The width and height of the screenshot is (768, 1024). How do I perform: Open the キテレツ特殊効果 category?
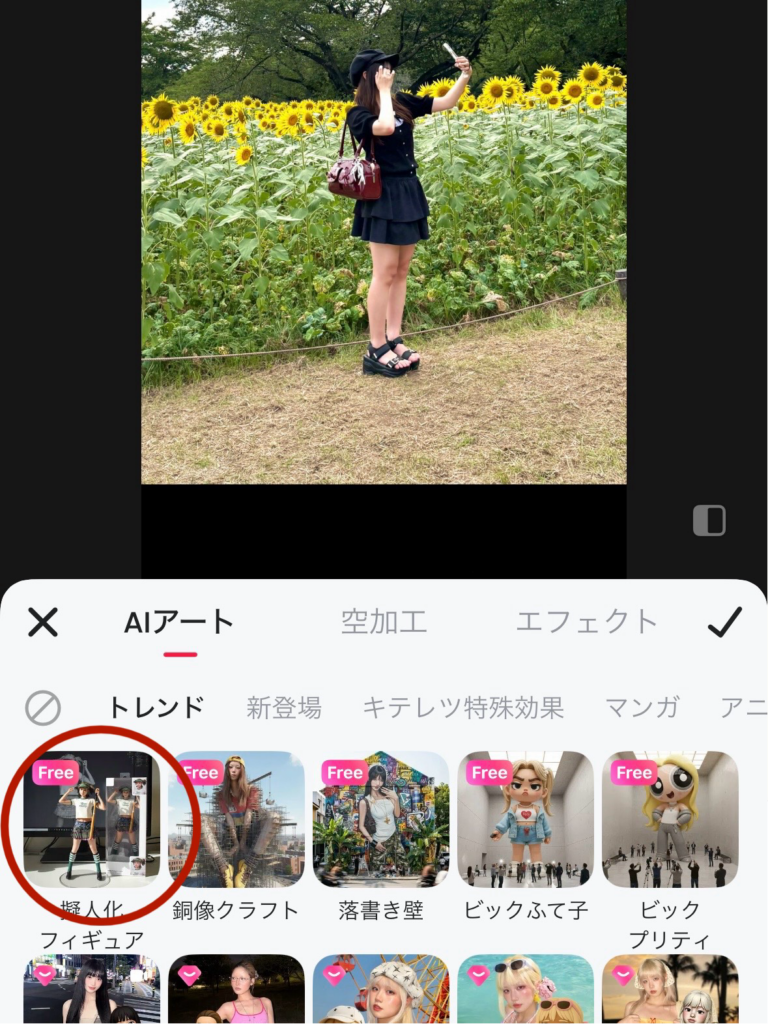[x=463, y=708]
